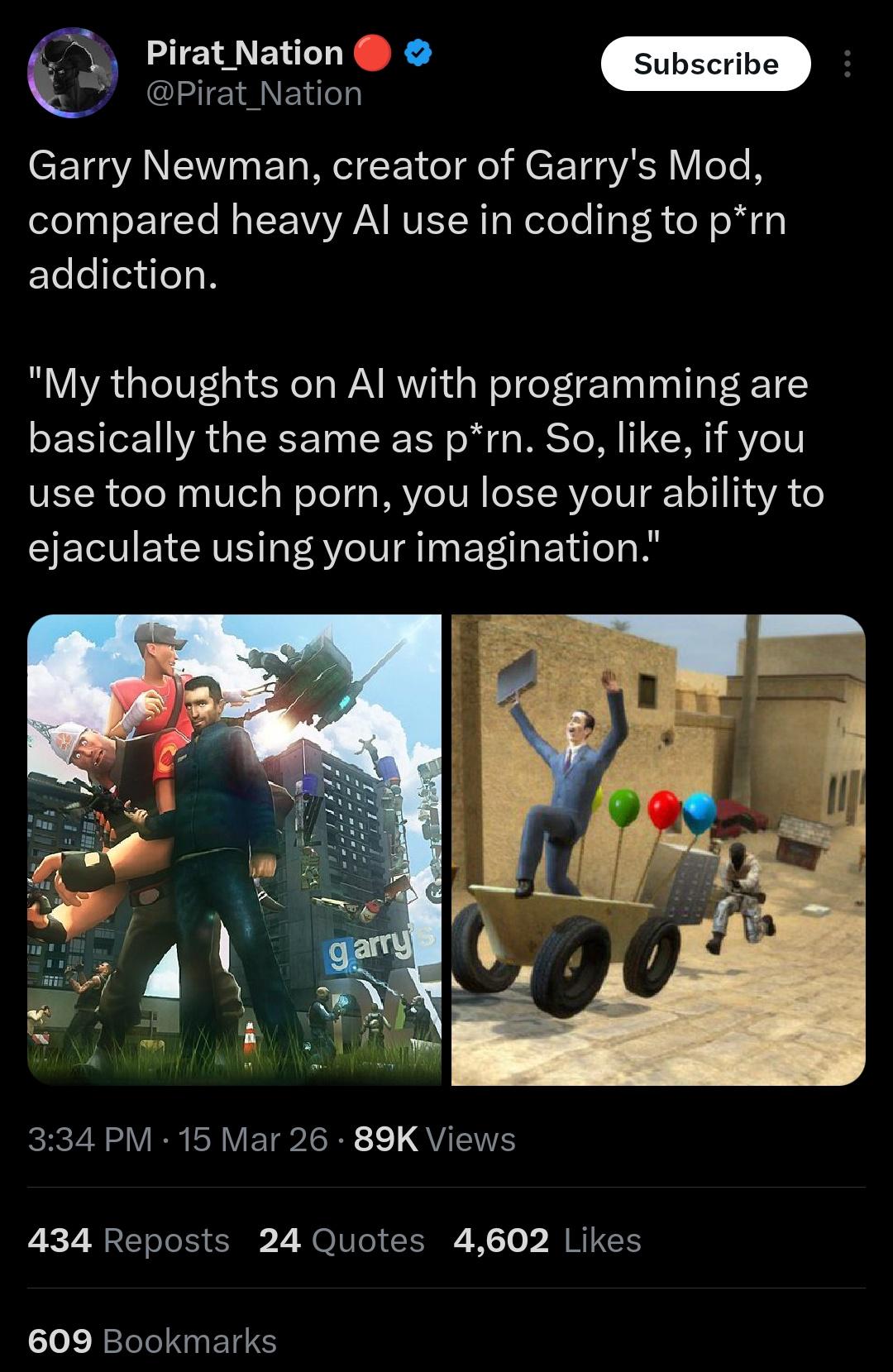The height and width of the screenshot is (1372, 893).
Task: View the 434 Reposts list
Action: (128, 1241)
